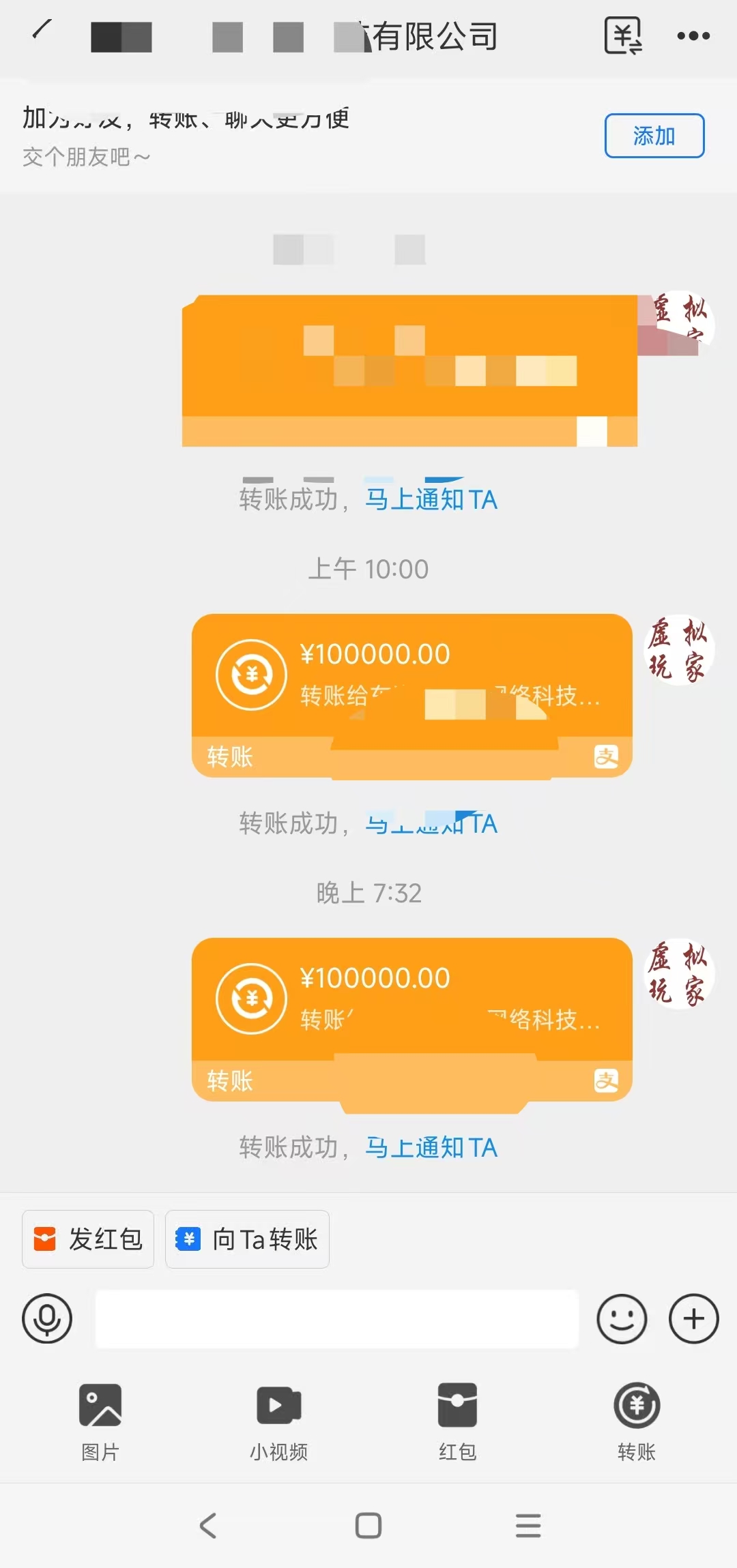Select 红包 in the attachment panel
Screen dimensions: 737x1568
tap(457, 1421)
